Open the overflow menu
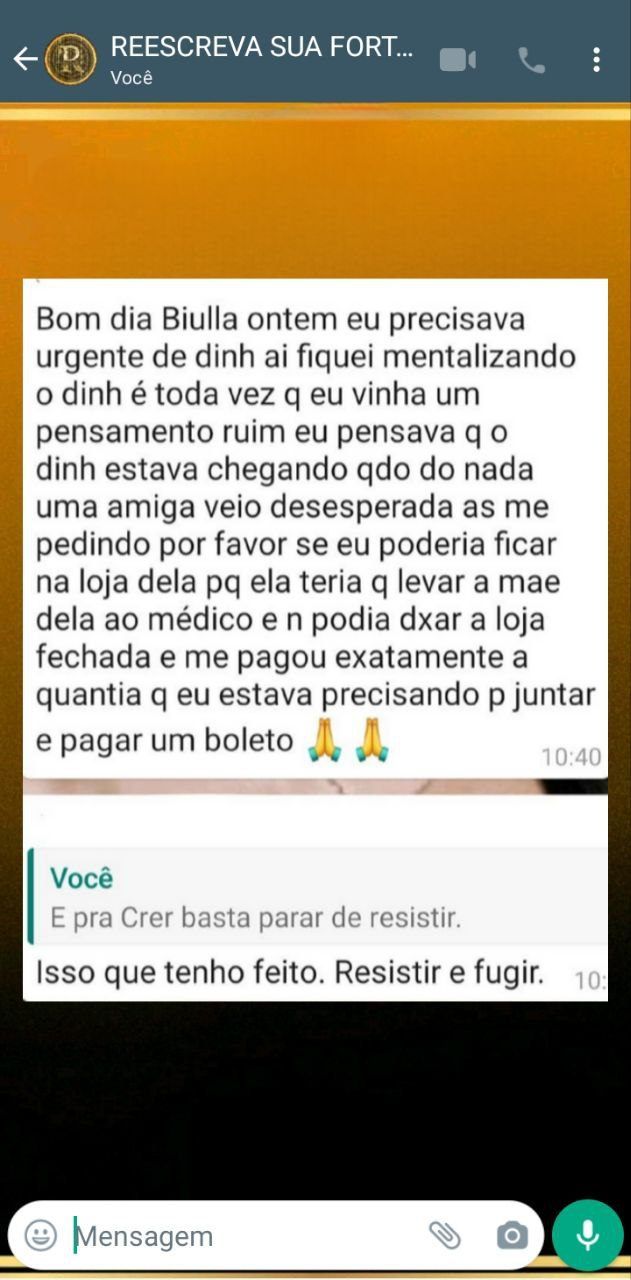This screenshot has width=631, height=1280. (596, 60)
